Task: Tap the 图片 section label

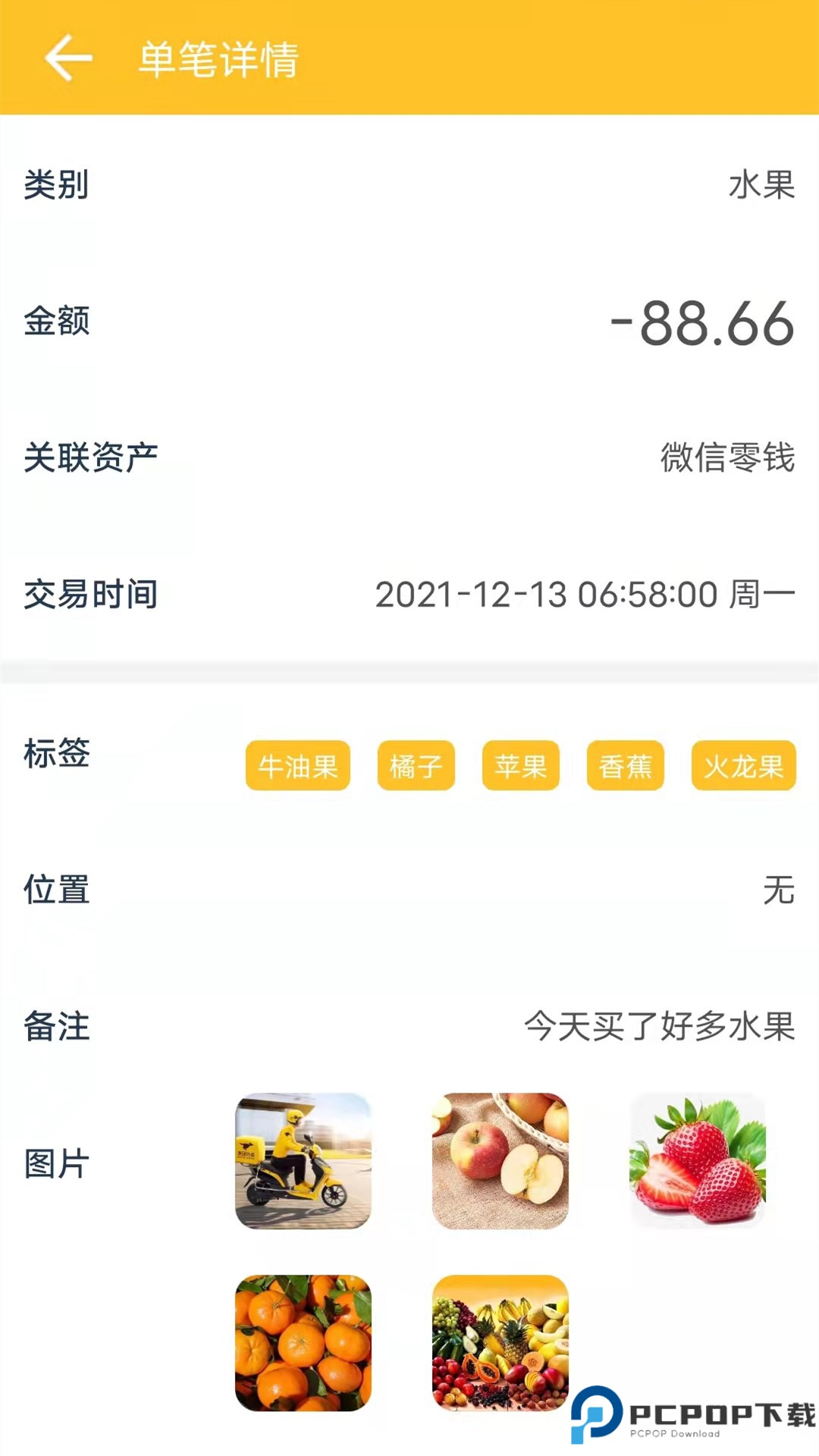Action: point(54,1159)
